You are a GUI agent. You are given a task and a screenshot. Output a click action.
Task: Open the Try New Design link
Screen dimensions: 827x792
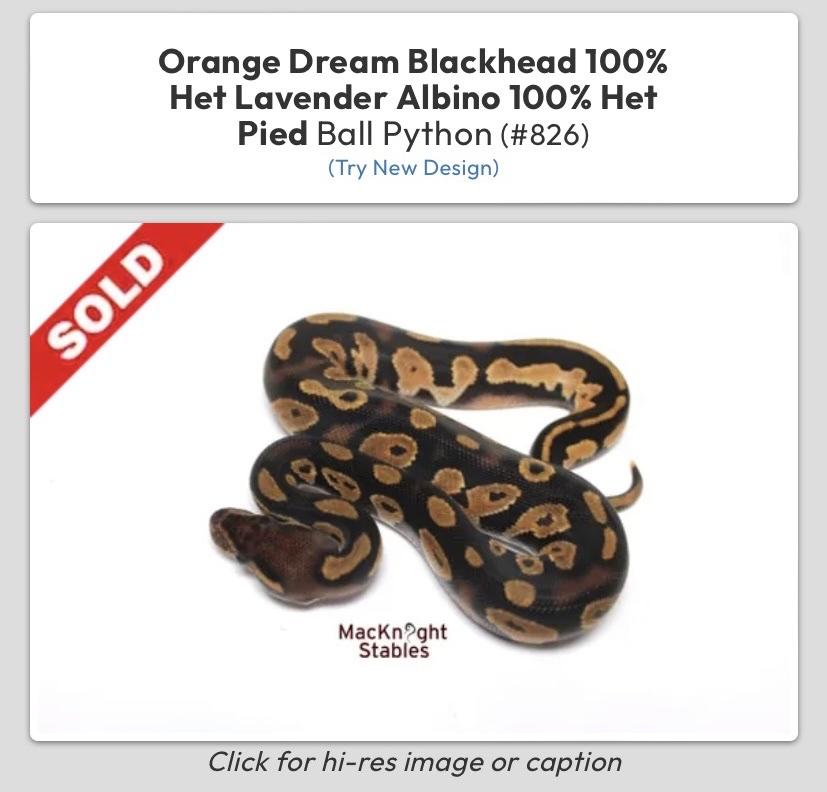413,168
